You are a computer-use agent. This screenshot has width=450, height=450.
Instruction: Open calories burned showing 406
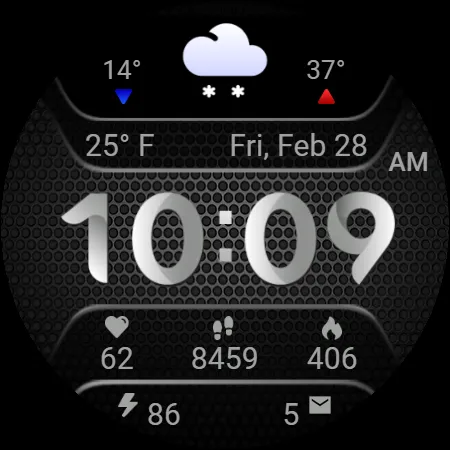coord(332,343)
